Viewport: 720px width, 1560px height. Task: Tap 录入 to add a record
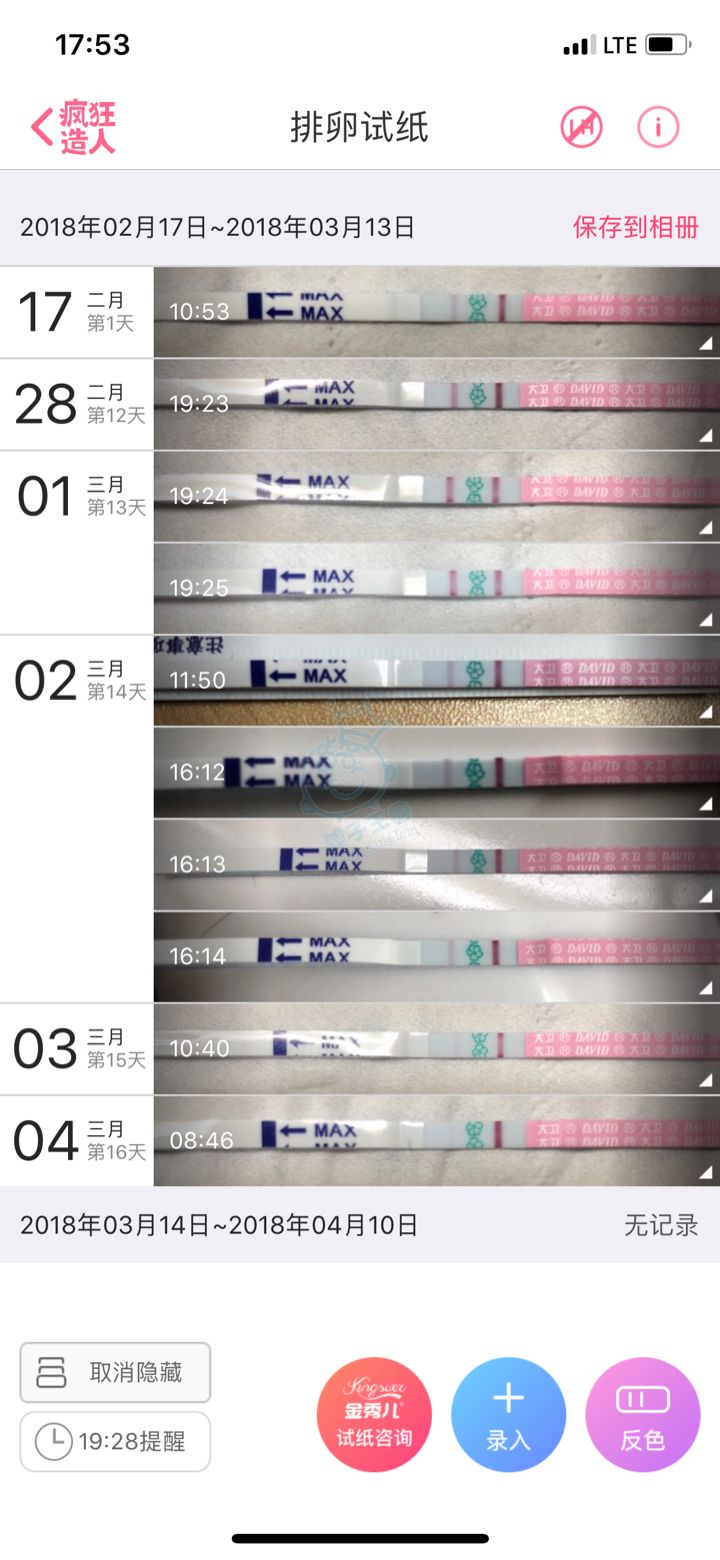[x=508, y=1414]
